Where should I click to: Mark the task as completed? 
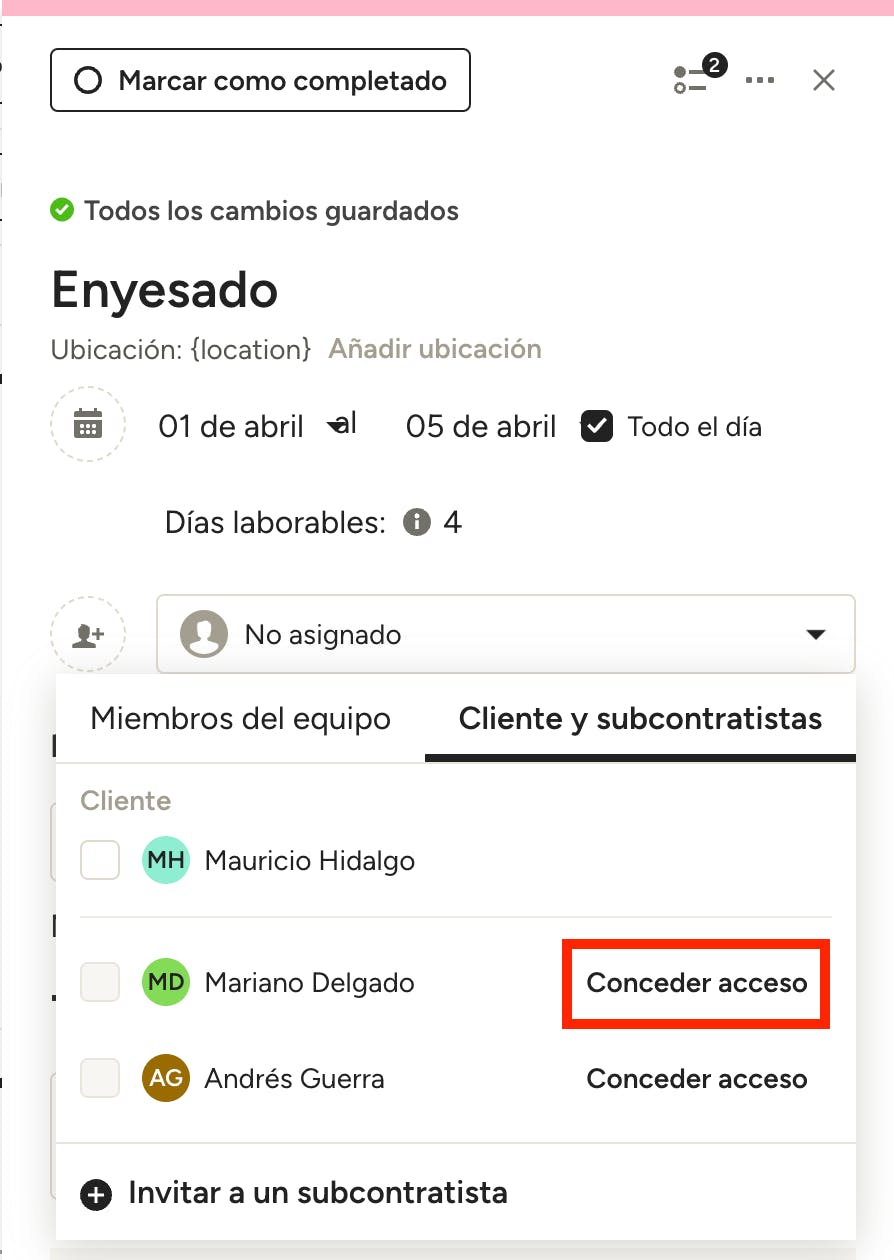point(260,80)
